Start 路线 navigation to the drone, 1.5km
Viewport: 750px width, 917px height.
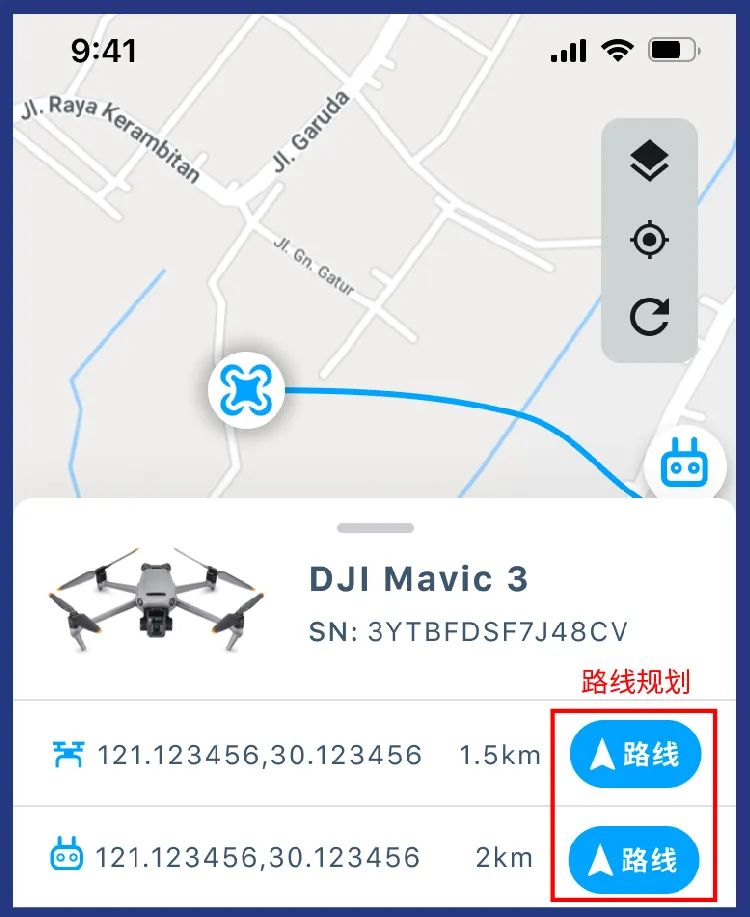(635, 755)
